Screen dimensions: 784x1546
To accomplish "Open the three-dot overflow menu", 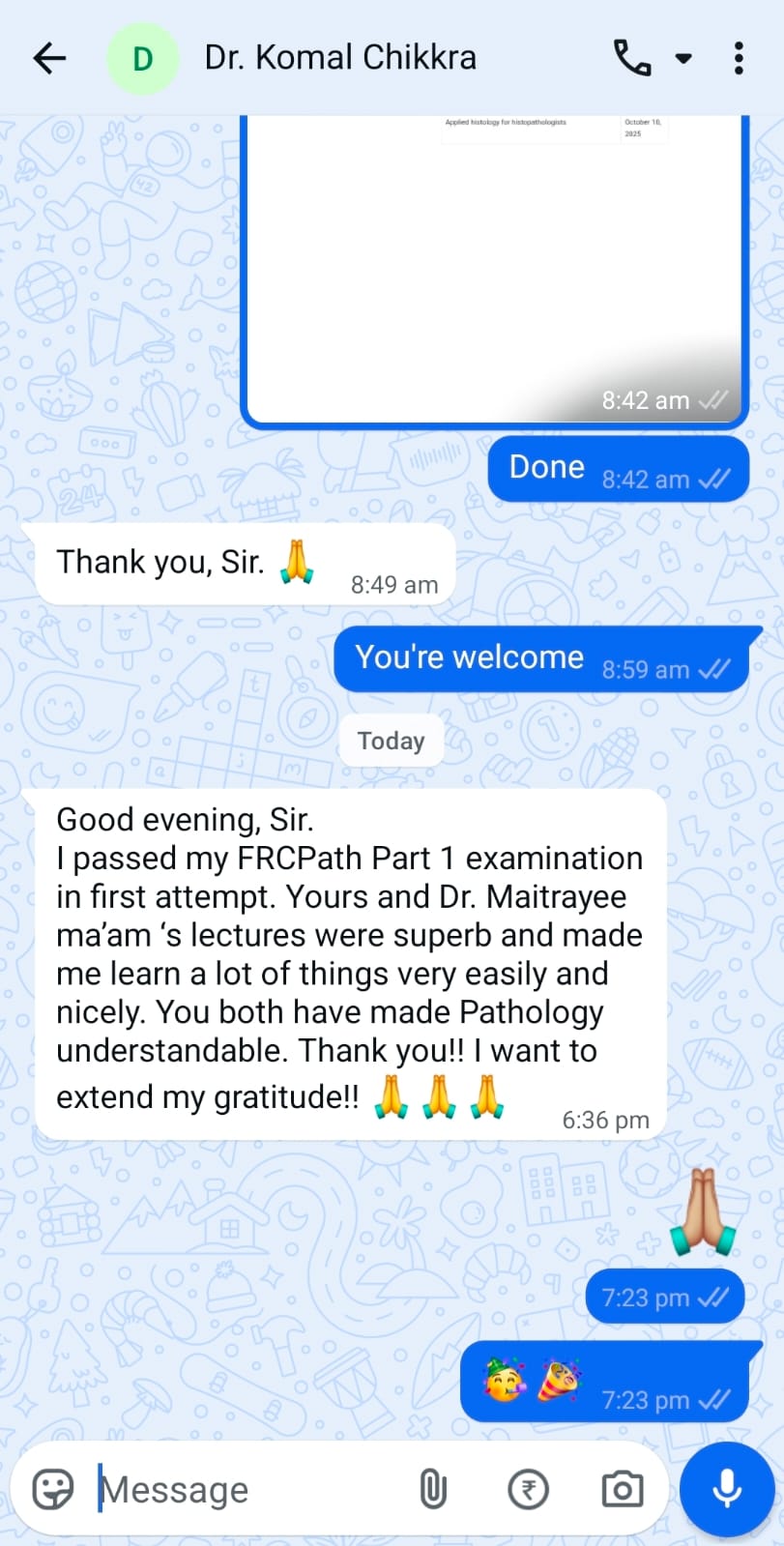I will coord(739,58).
